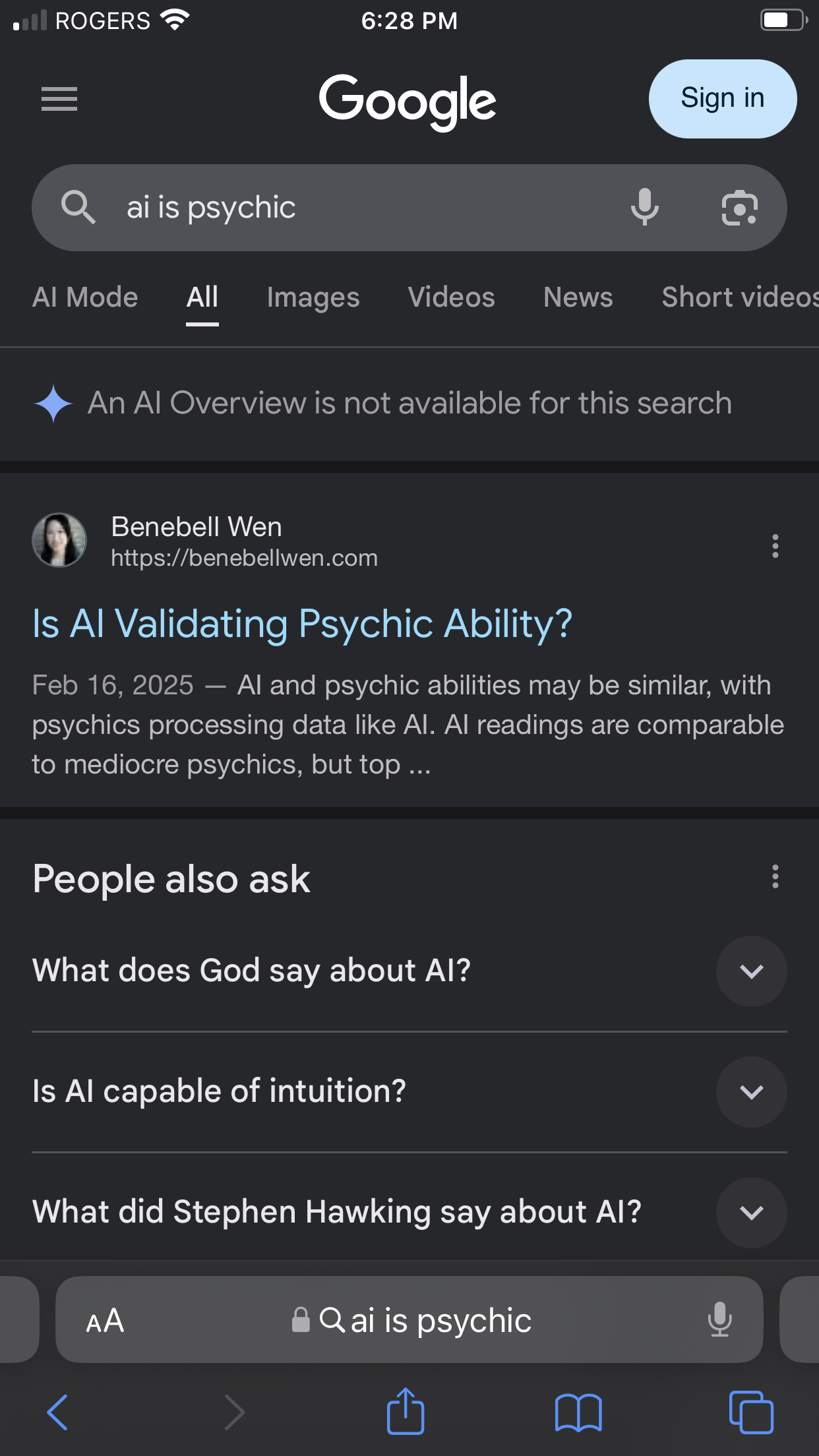Viewport: 819px width, 1456px height.
Task: Show all open Safari tabs
Action: point(751,1412)
